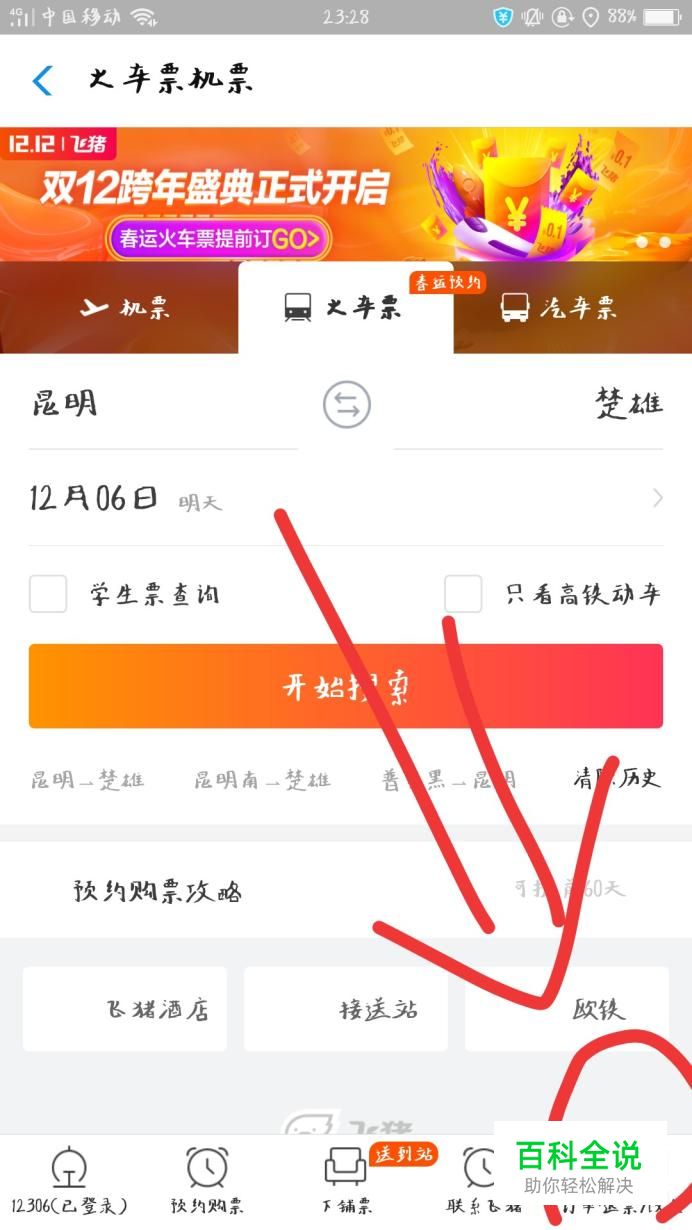Switch to the 汽车票 tab
This screenshot has width=692, height=1230.
(x=559, y=308)
